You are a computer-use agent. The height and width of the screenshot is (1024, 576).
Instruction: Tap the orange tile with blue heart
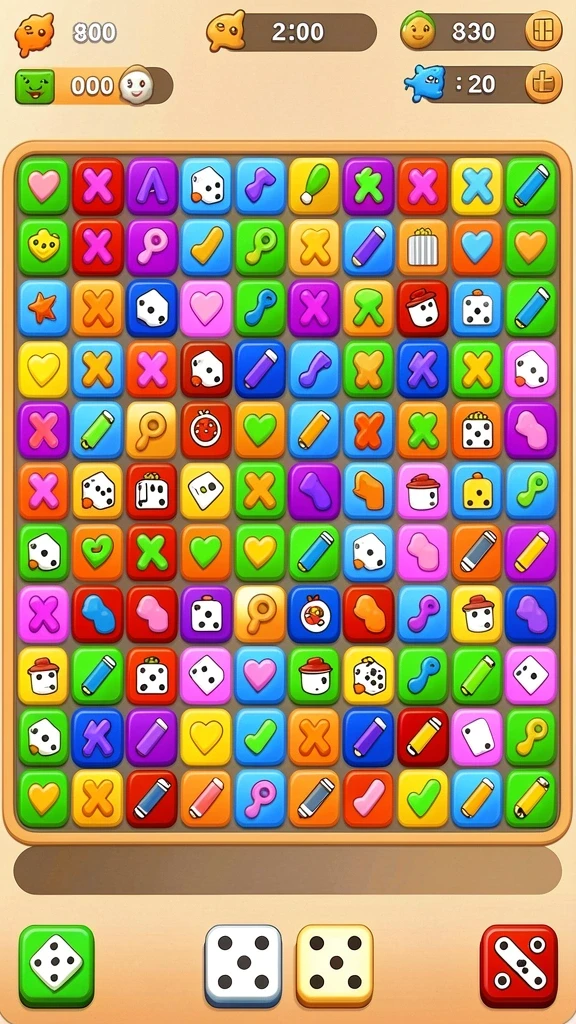pos(477,248)
